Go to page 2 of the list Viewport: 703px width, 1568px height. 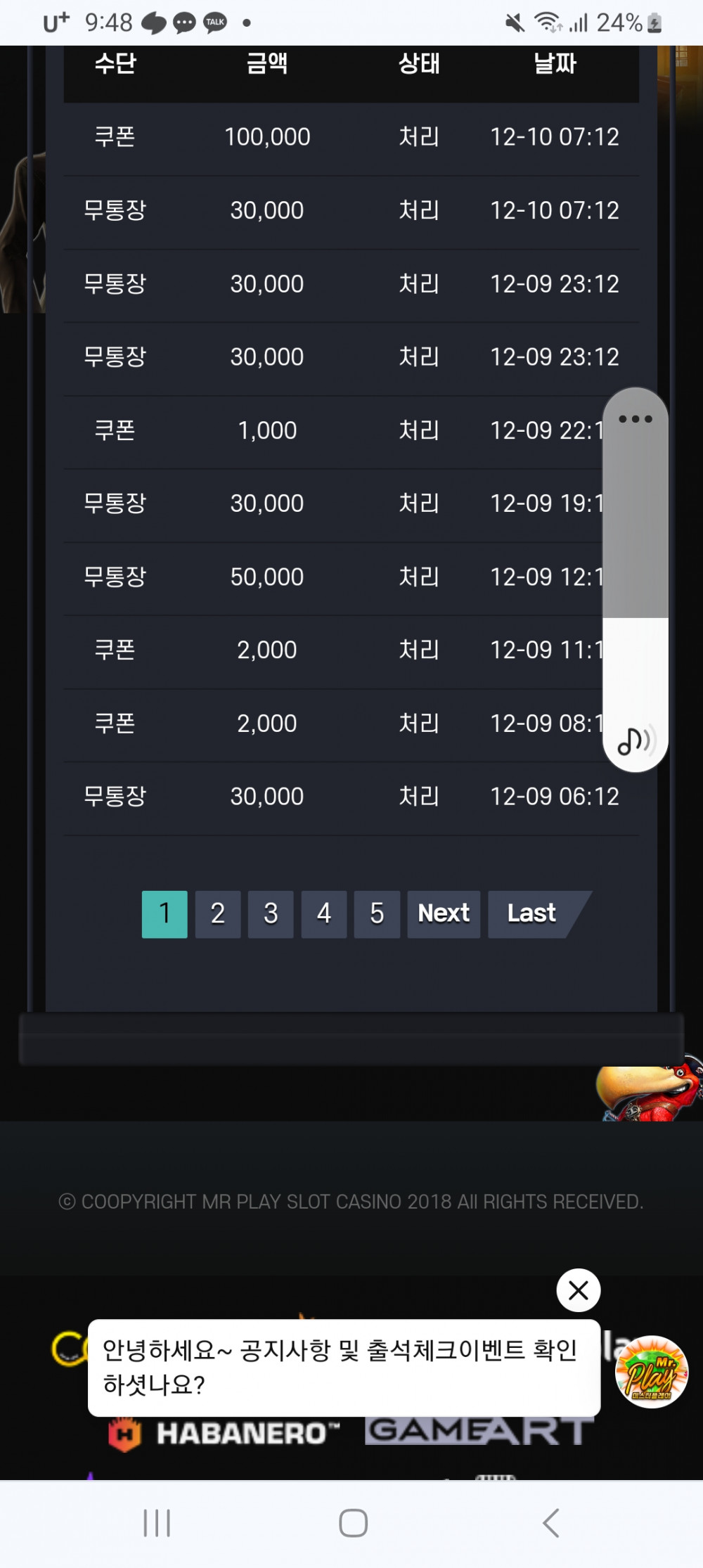[218, 914]
